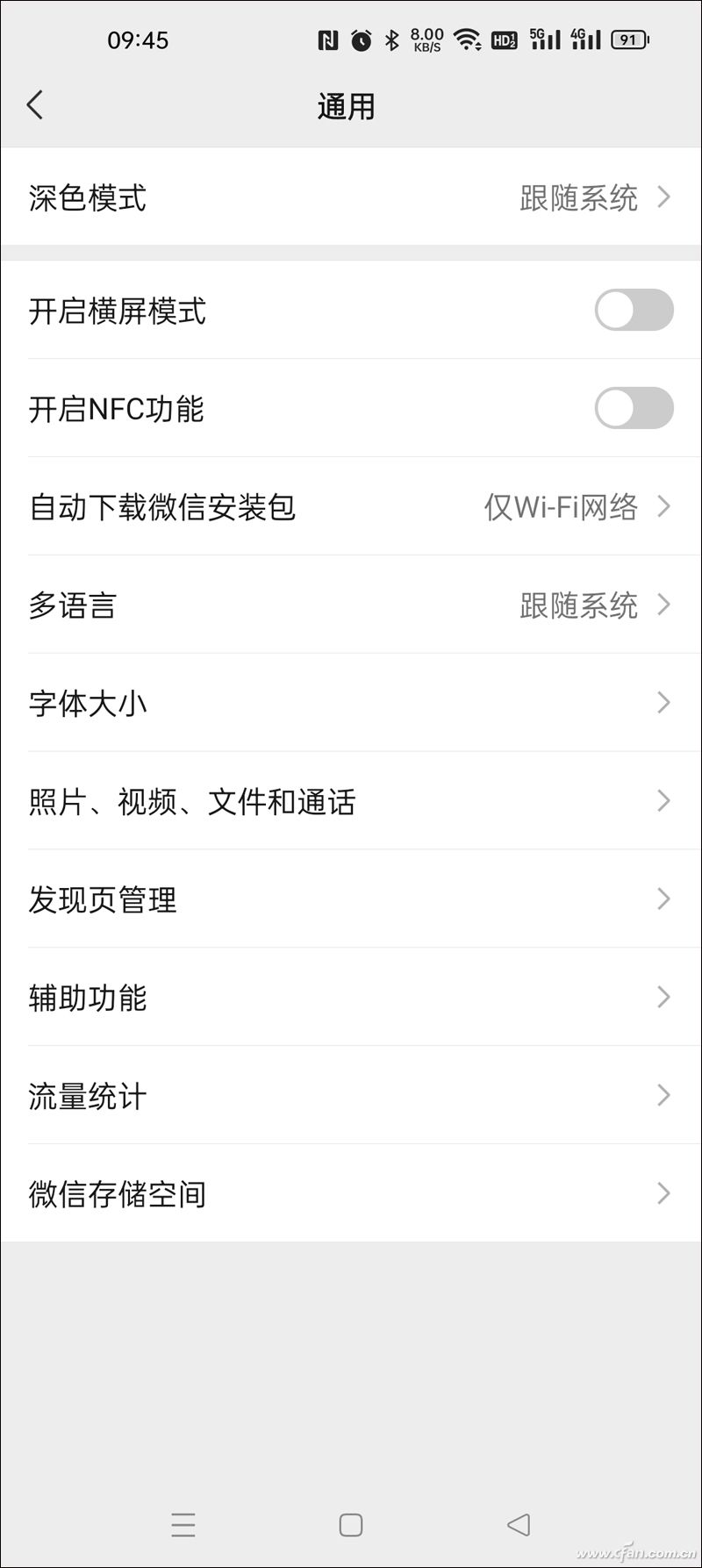The width and height of the screenshot is (702, 1568).
Task: Open 微信存储空间
Action: pyautogui.click(x=351, y=1194)
